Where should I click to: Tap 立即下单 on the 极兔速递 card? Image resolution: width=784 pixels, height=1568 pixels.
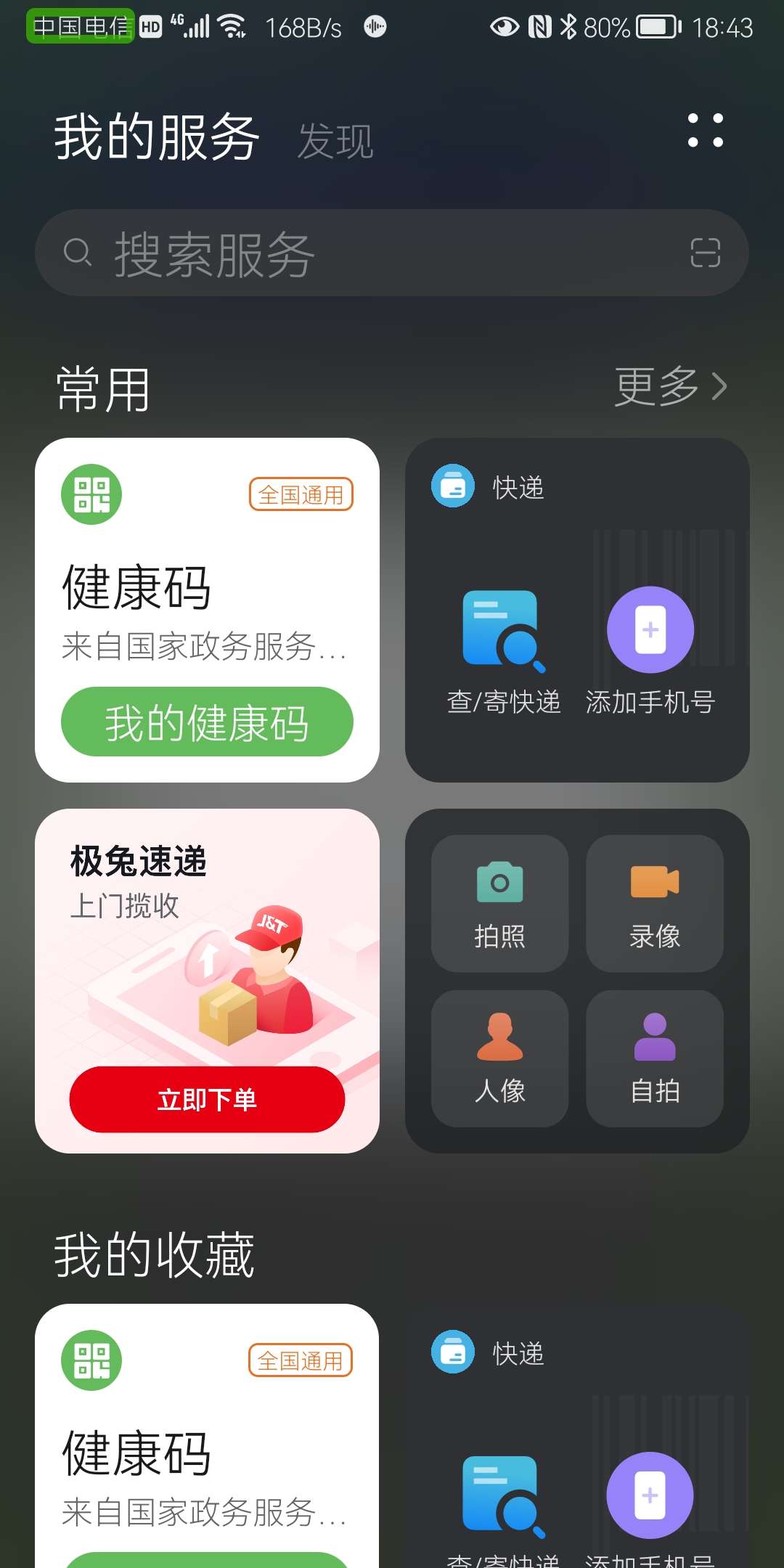click(x=207, y=1100)
